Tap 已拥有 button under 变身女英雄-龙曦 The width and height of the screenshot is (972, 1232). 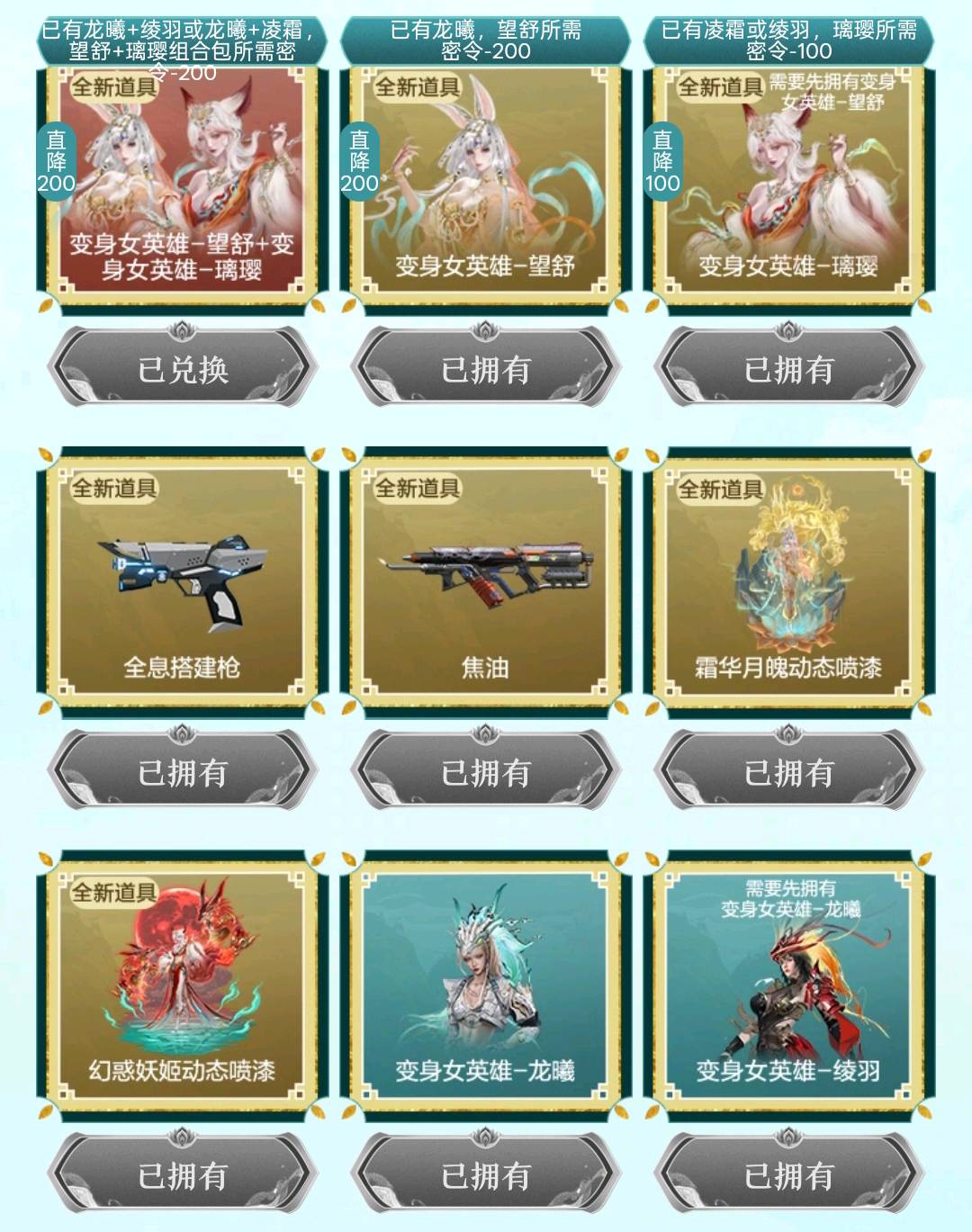tap(486, 1175)
